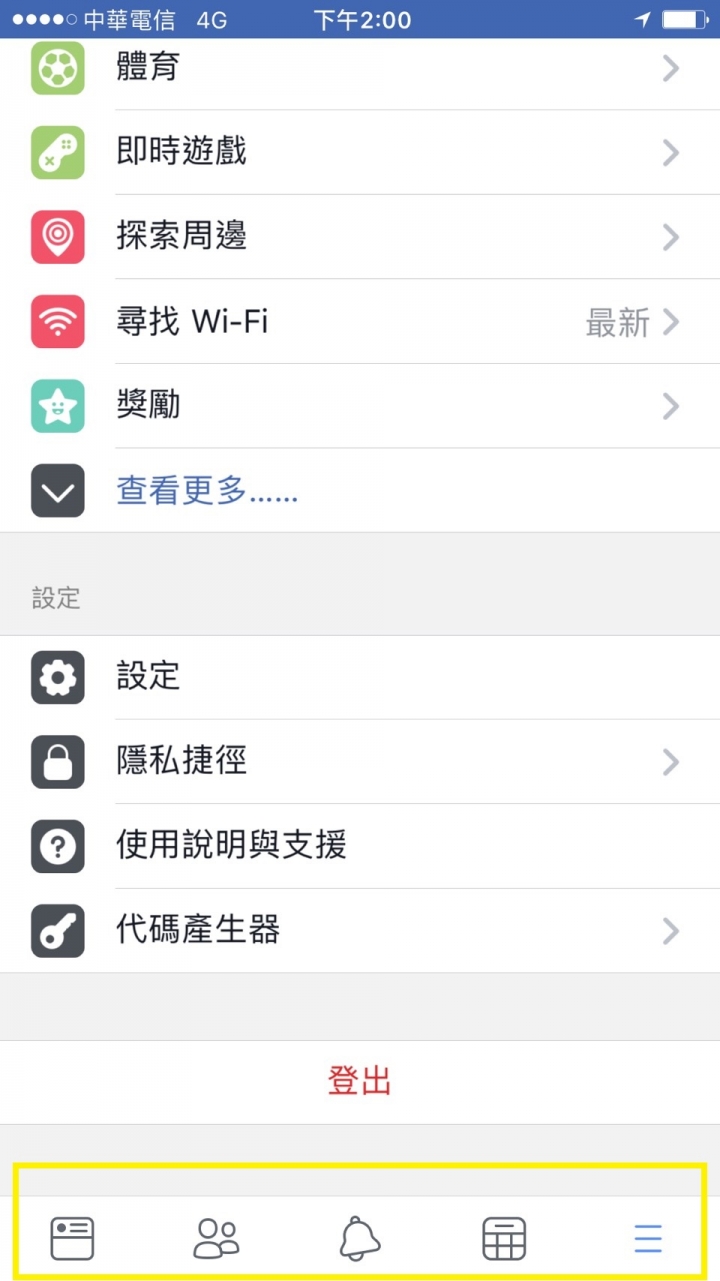This screenshot has width=720, height=1281.
Task: Open the 體育 (Sports) row
Action: click(x=360, y=68)
